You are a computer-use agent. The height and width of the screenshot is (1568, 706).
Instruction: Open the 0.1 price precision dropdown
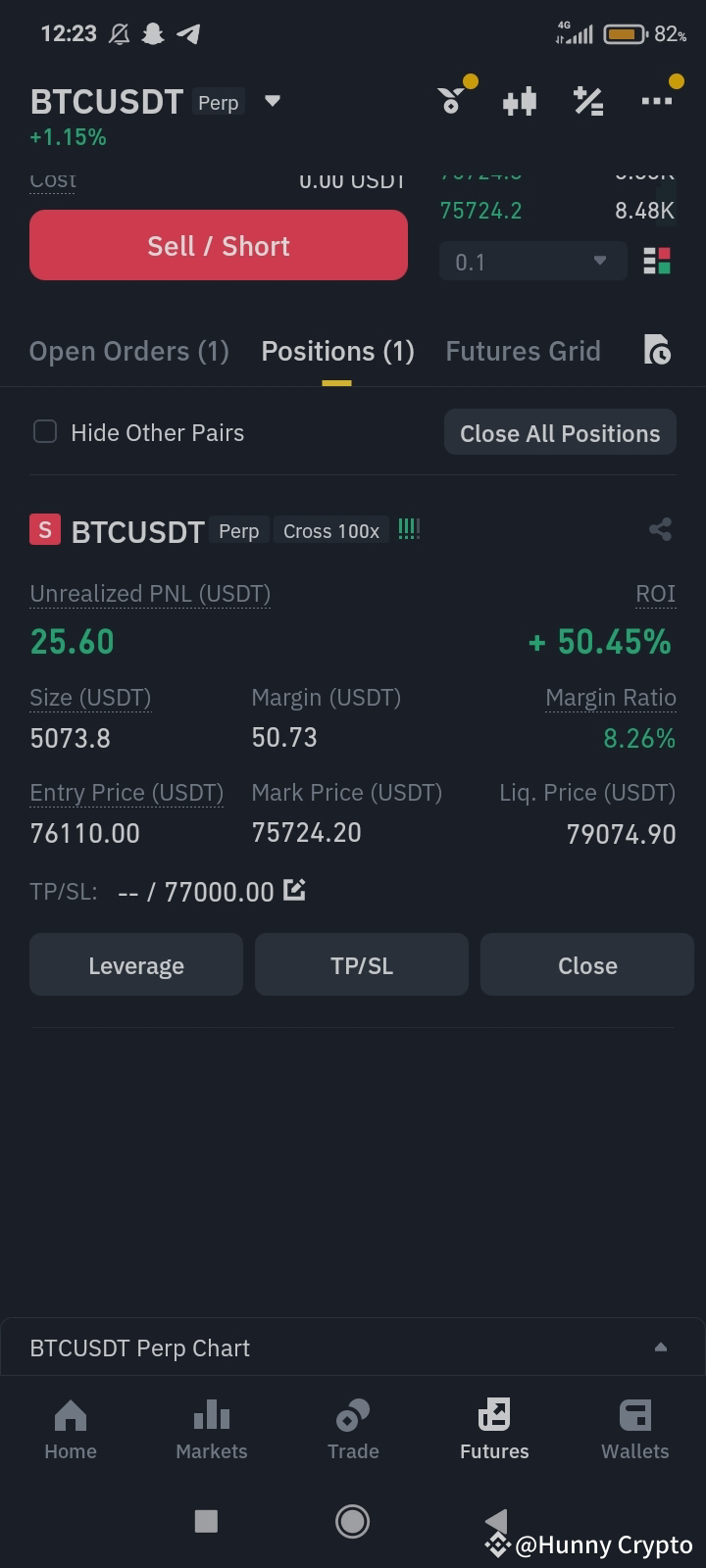[532, 261]
